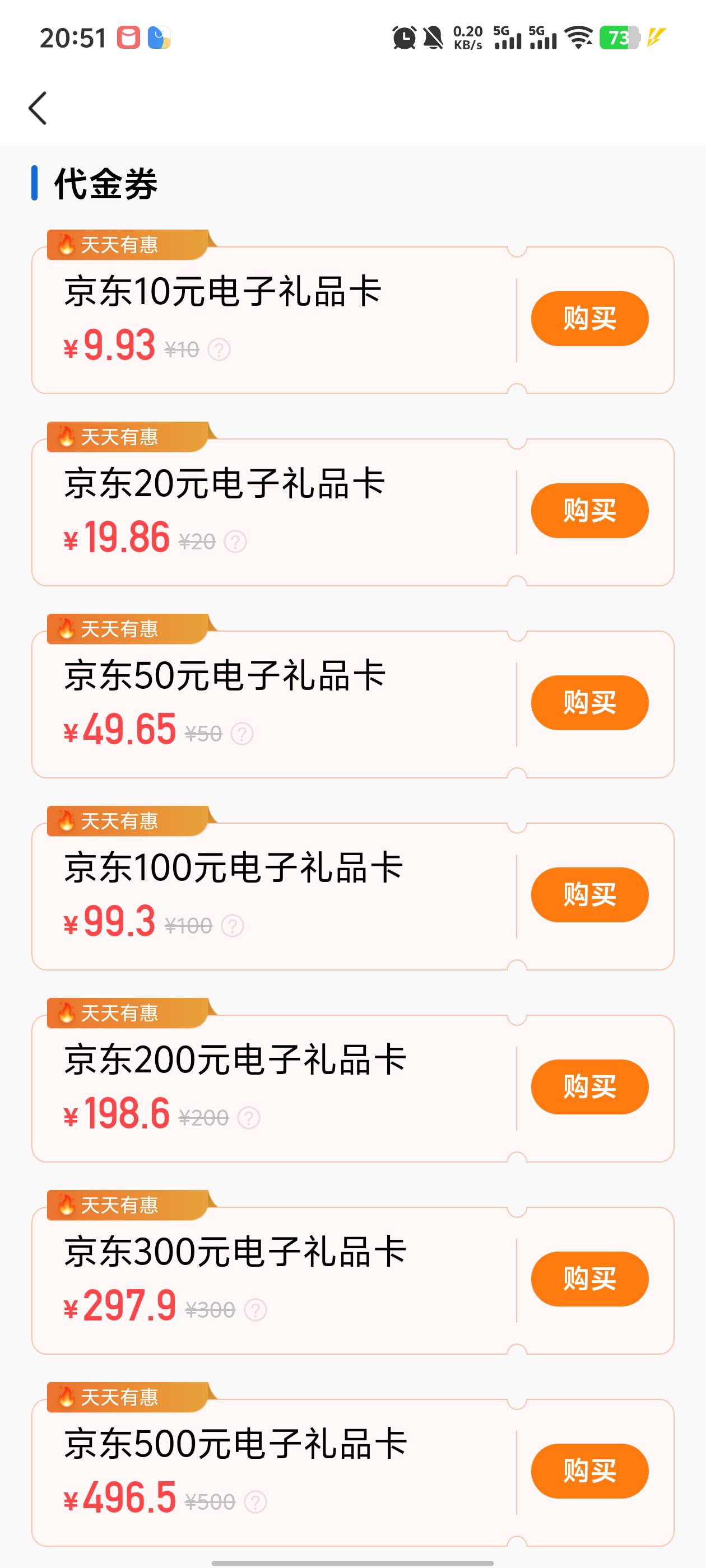Show price info next to ¥20

(235, 542)
